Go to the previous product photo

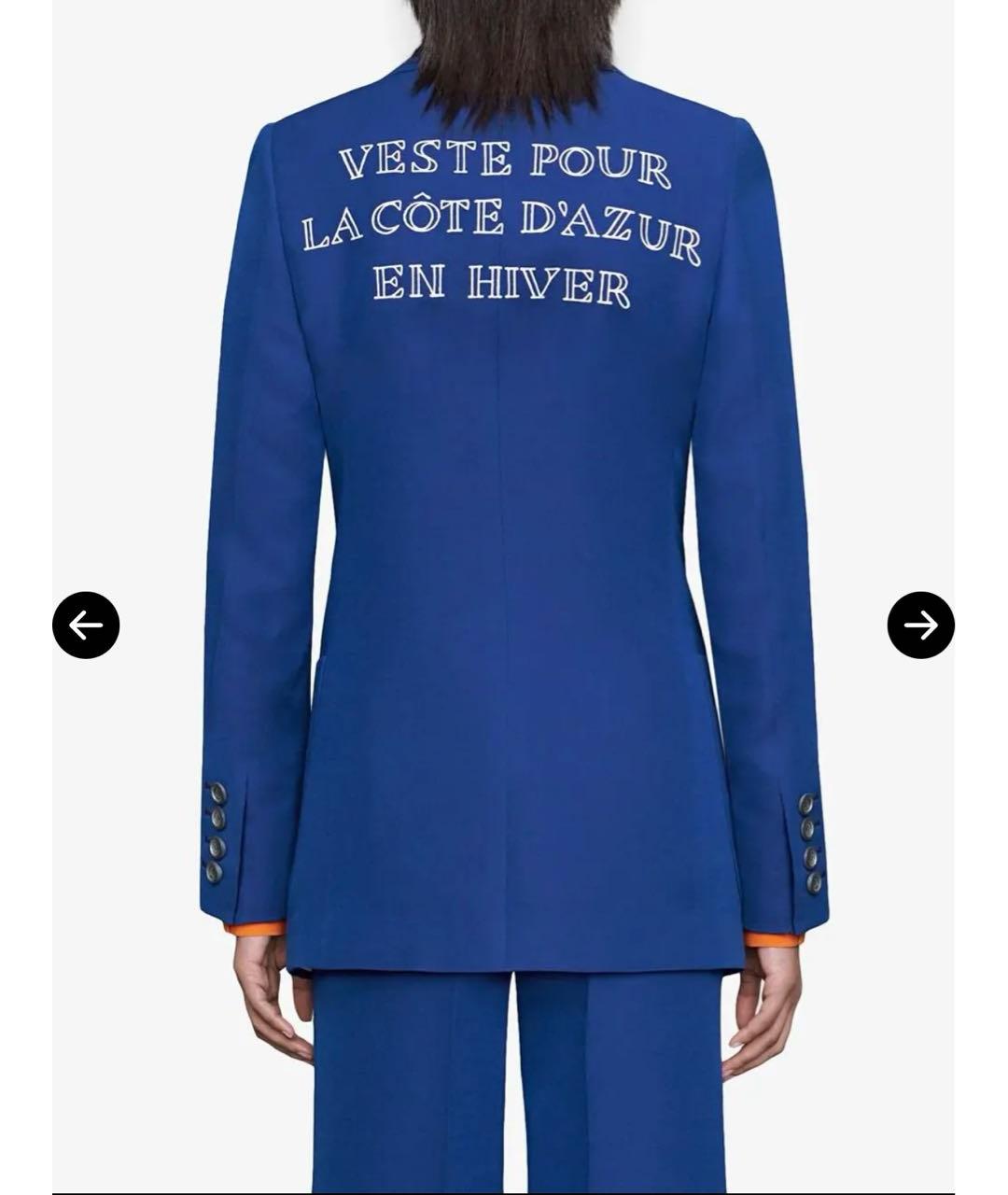pos(86,625)
